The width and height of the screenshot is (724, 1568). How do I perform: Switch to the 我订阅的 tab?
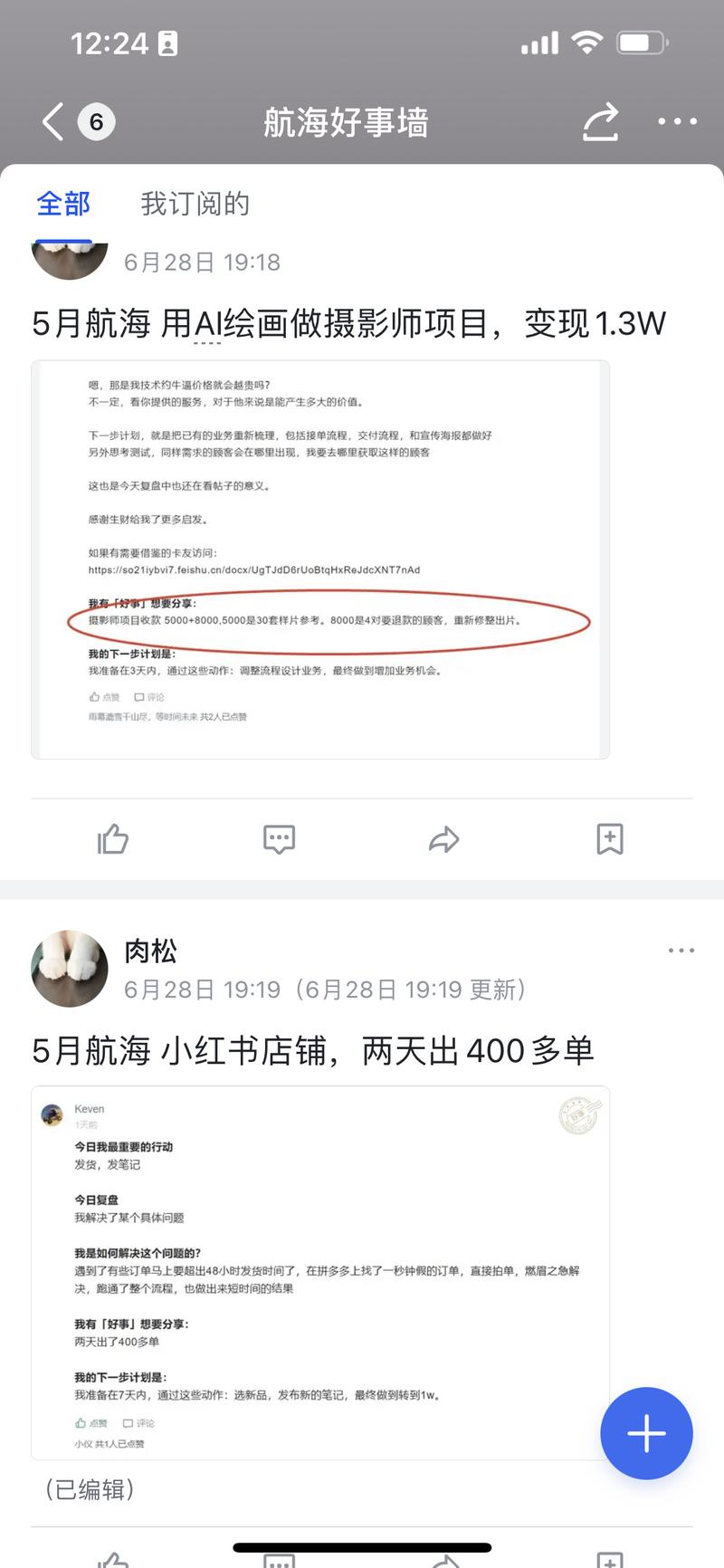click(x=195, y=204)
